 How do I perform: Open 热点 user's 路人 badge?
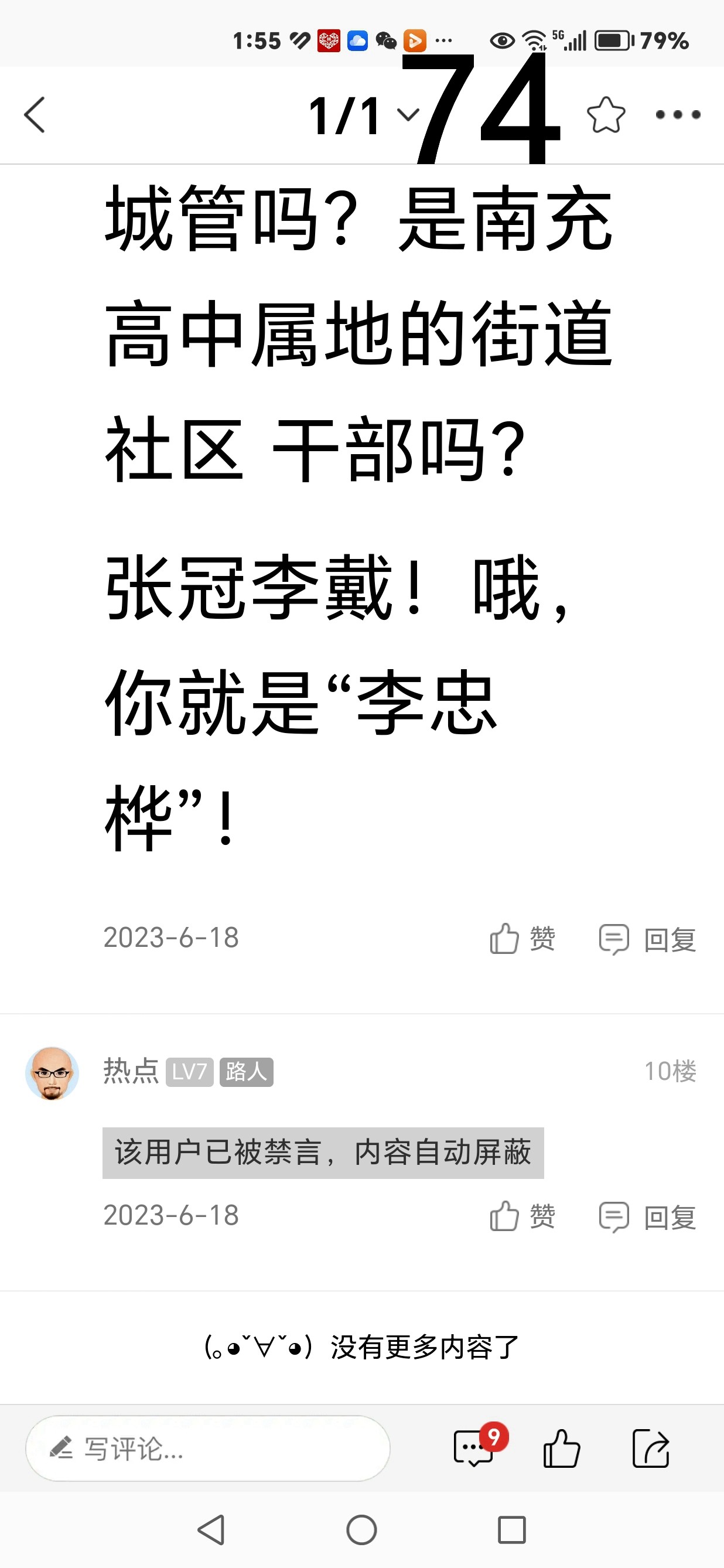coord(246,1072)
